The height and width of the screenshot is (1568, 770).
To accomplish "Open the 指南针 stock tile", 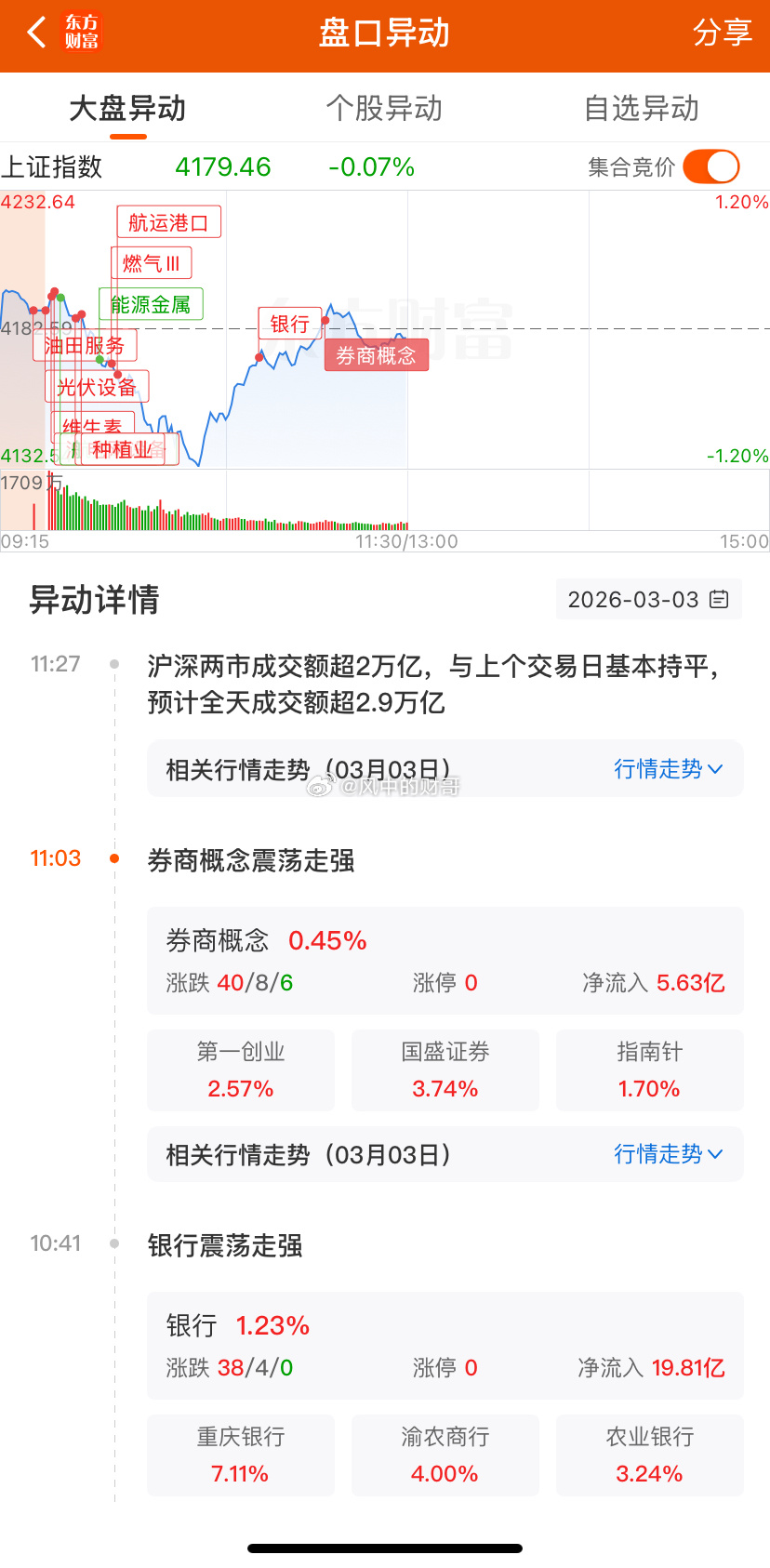I will [650, 1070].
